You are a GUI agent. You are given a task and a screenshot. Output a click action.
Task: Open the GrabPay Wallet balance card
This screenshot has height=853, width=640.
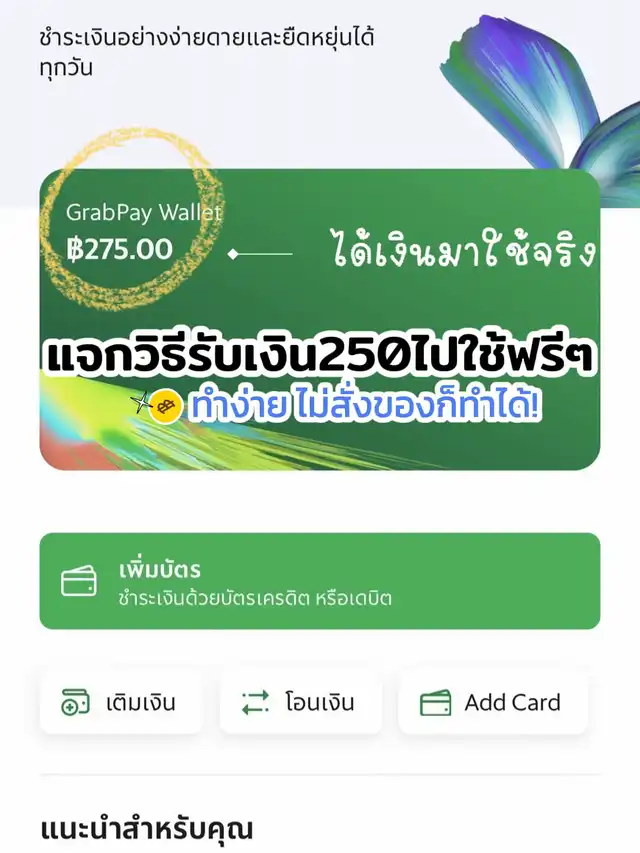[x=320, y=319]
